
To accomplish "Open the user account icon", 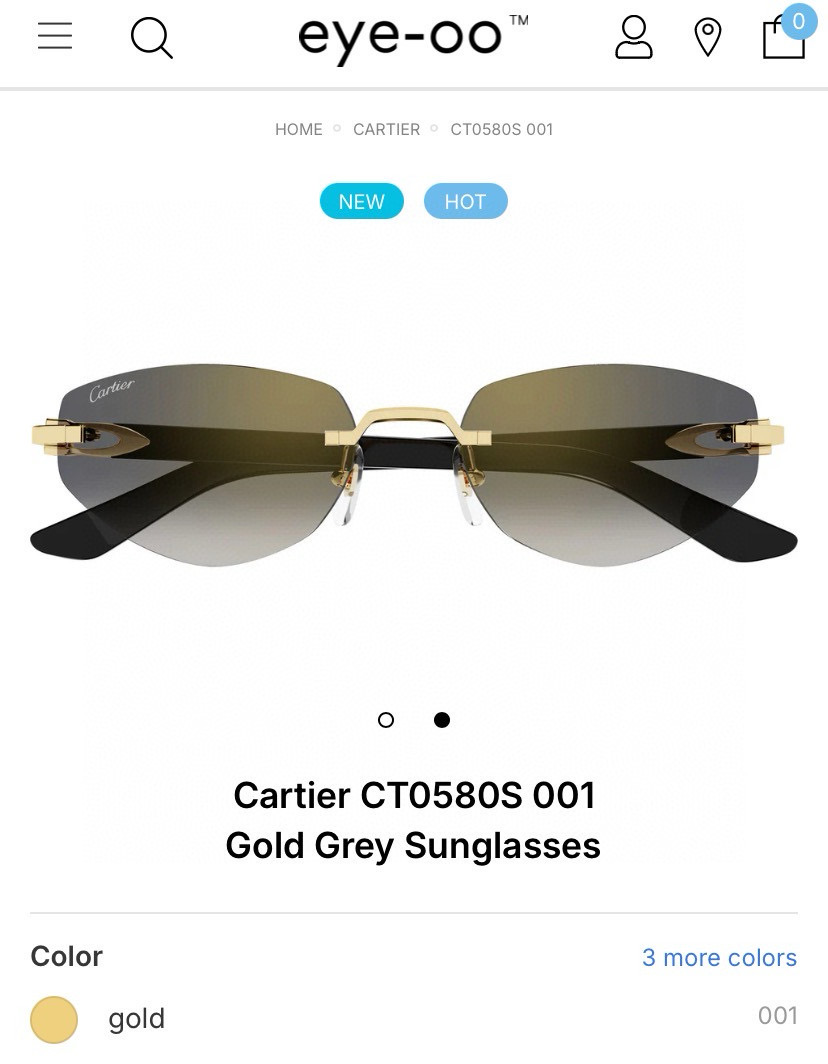I will 633,37.
